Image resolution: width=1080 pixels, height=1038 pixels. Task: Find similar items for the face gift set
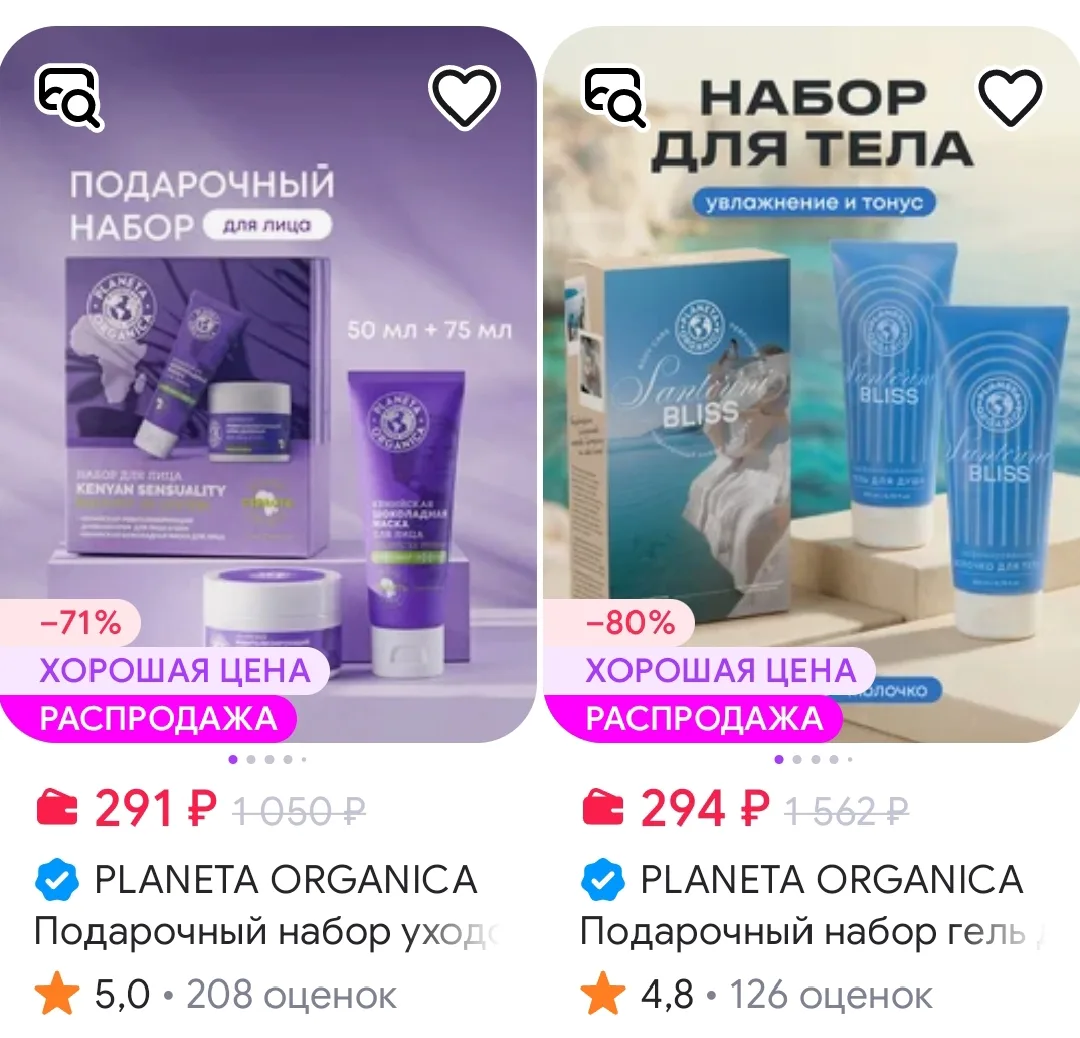click(x=69, y=96)
